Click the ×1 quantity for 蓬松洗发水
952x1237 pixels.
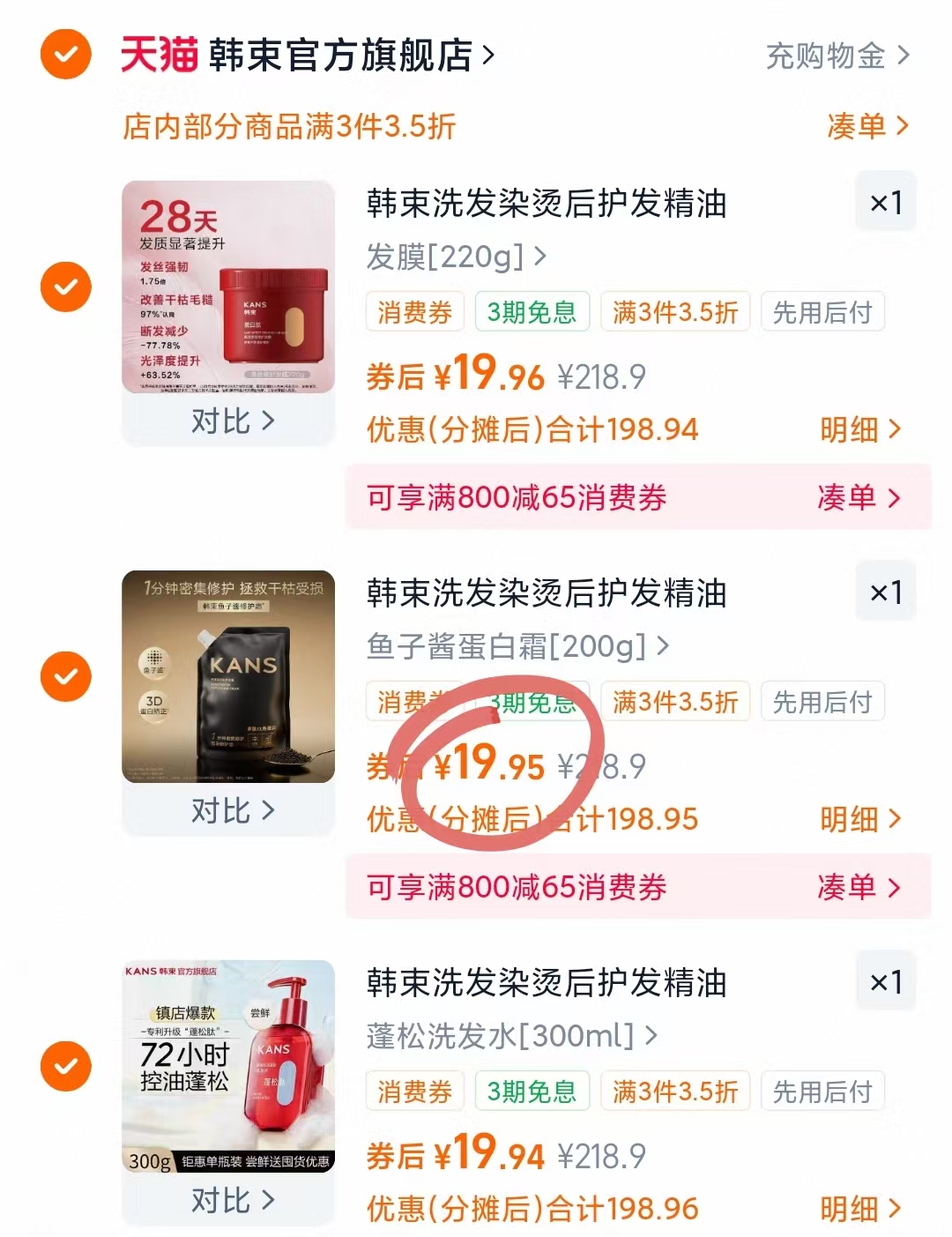[x=885, y=980]
